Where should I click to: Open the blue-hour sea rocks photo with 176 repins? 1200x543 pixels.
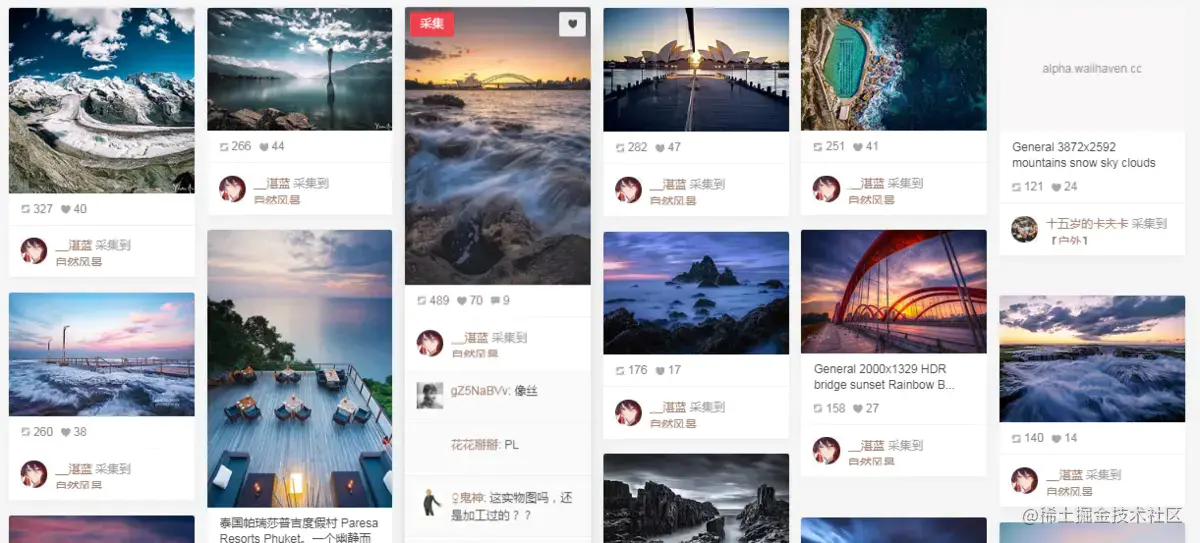(696, 292)
